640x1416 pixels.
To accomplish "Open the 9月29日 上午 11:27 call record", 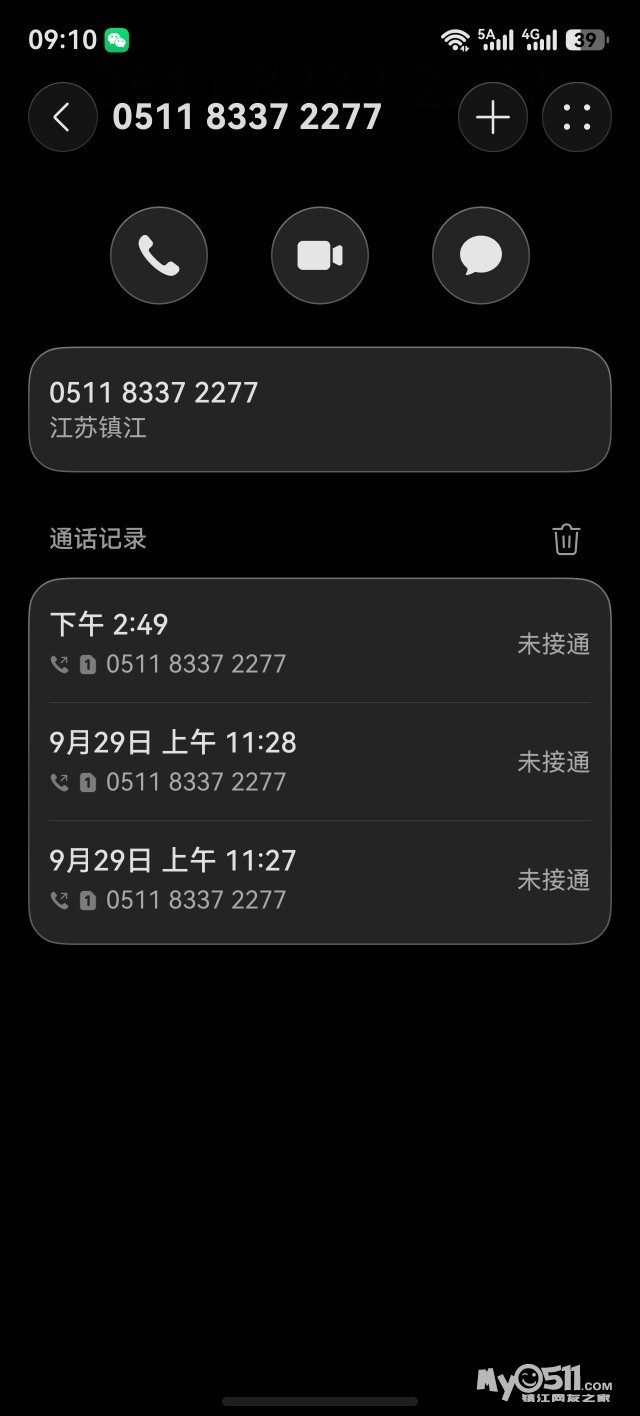I will [x=320, y=880].
